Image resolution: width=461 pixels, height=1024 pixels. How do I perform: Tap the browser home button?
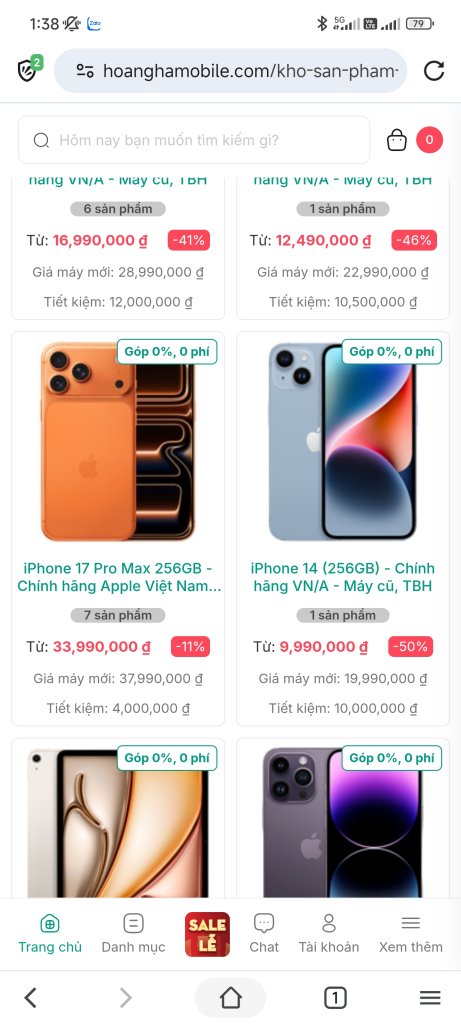click(230, 997)
